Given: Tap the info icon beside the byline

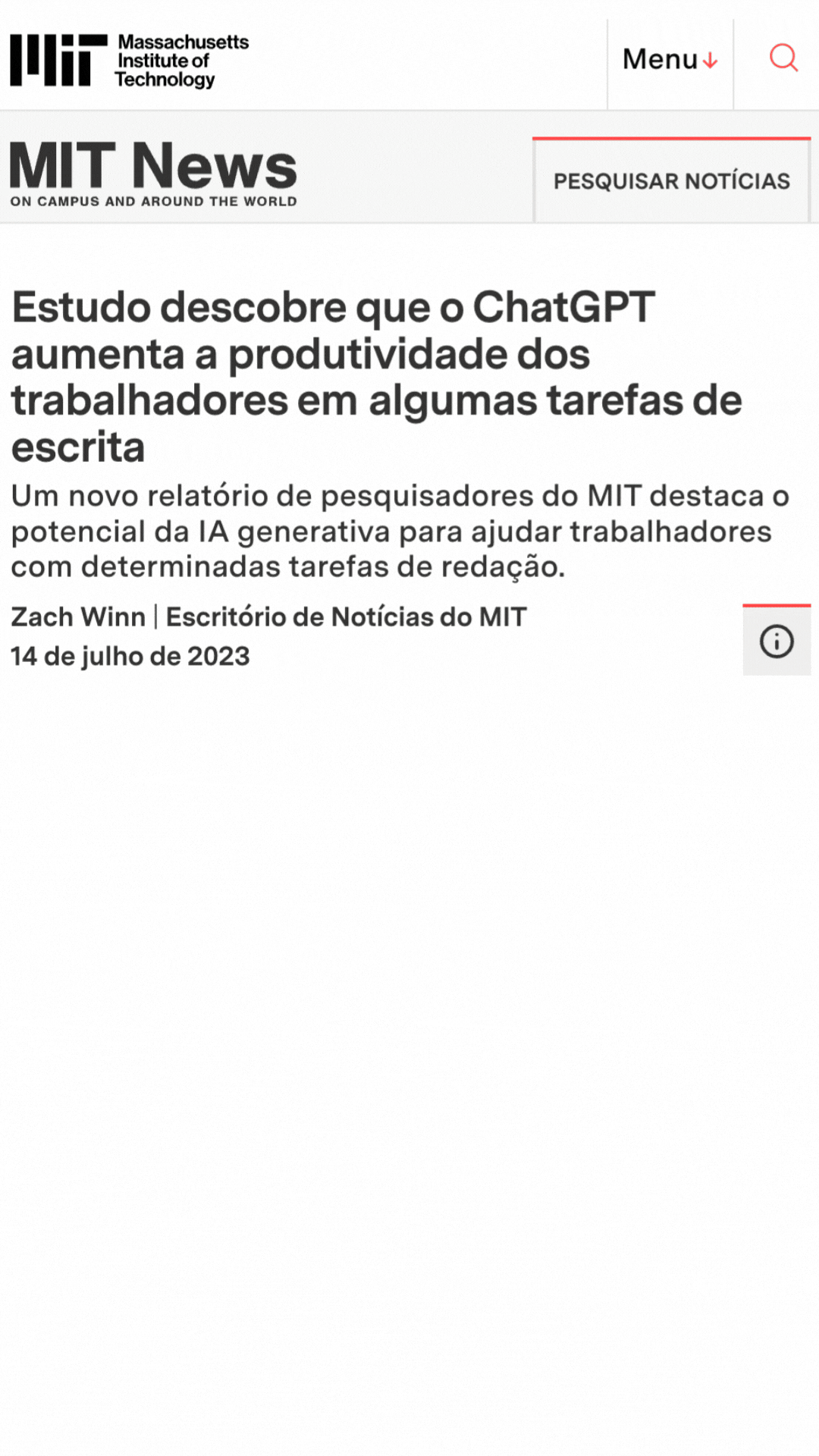Looking at the screenshot, I should coord(777,642).
